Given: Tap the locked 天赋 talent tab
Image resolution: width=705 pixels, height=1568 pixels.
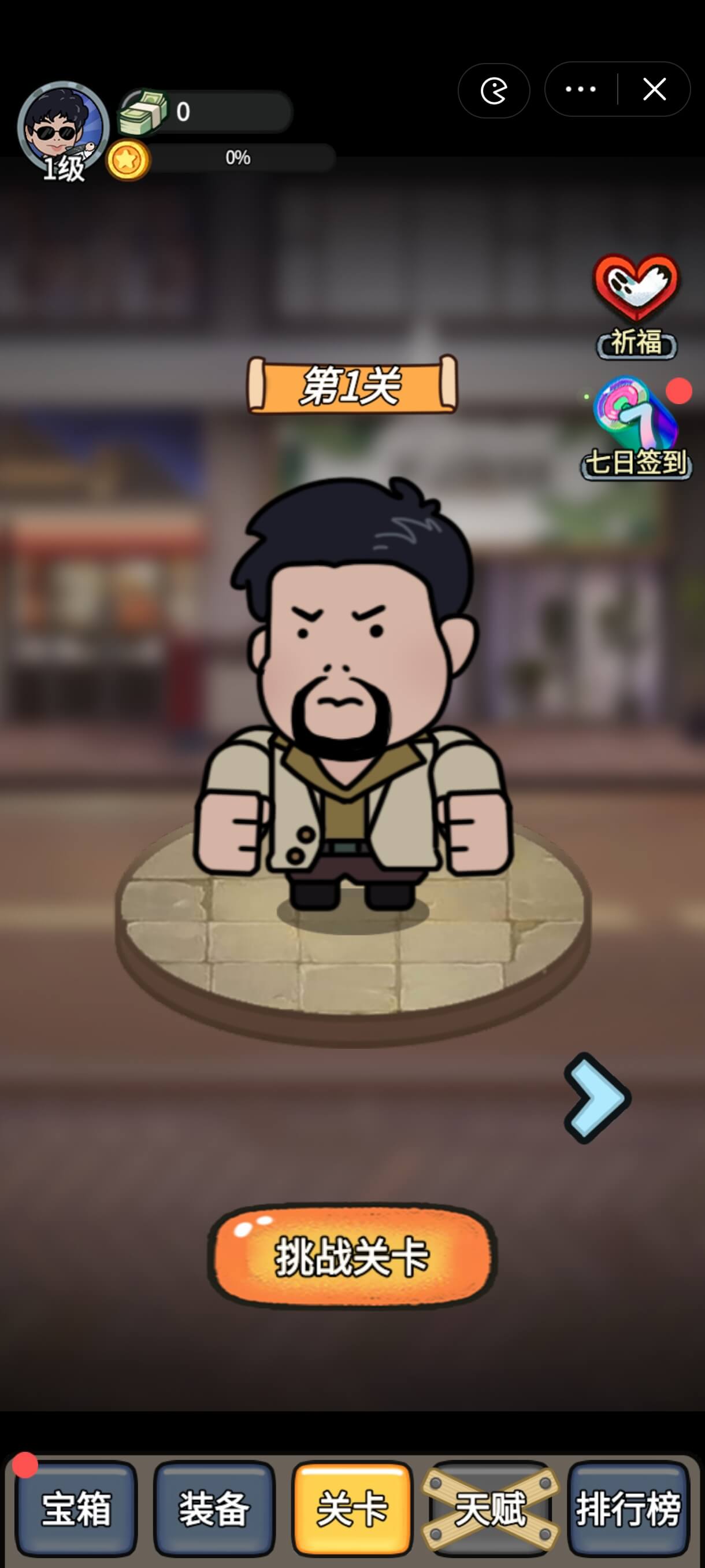Looking at the screenshot, I should tap(490, 1508).
